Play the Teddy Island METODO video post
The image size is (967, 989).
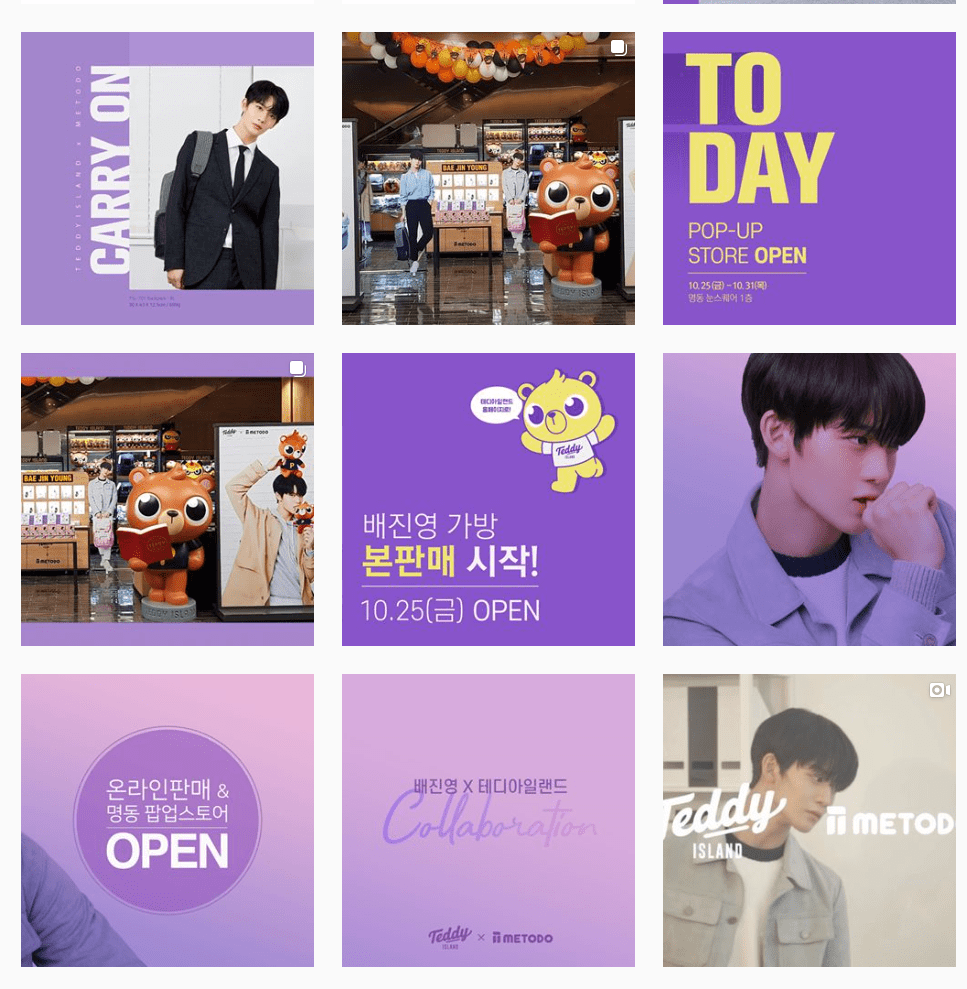(809, 820)
